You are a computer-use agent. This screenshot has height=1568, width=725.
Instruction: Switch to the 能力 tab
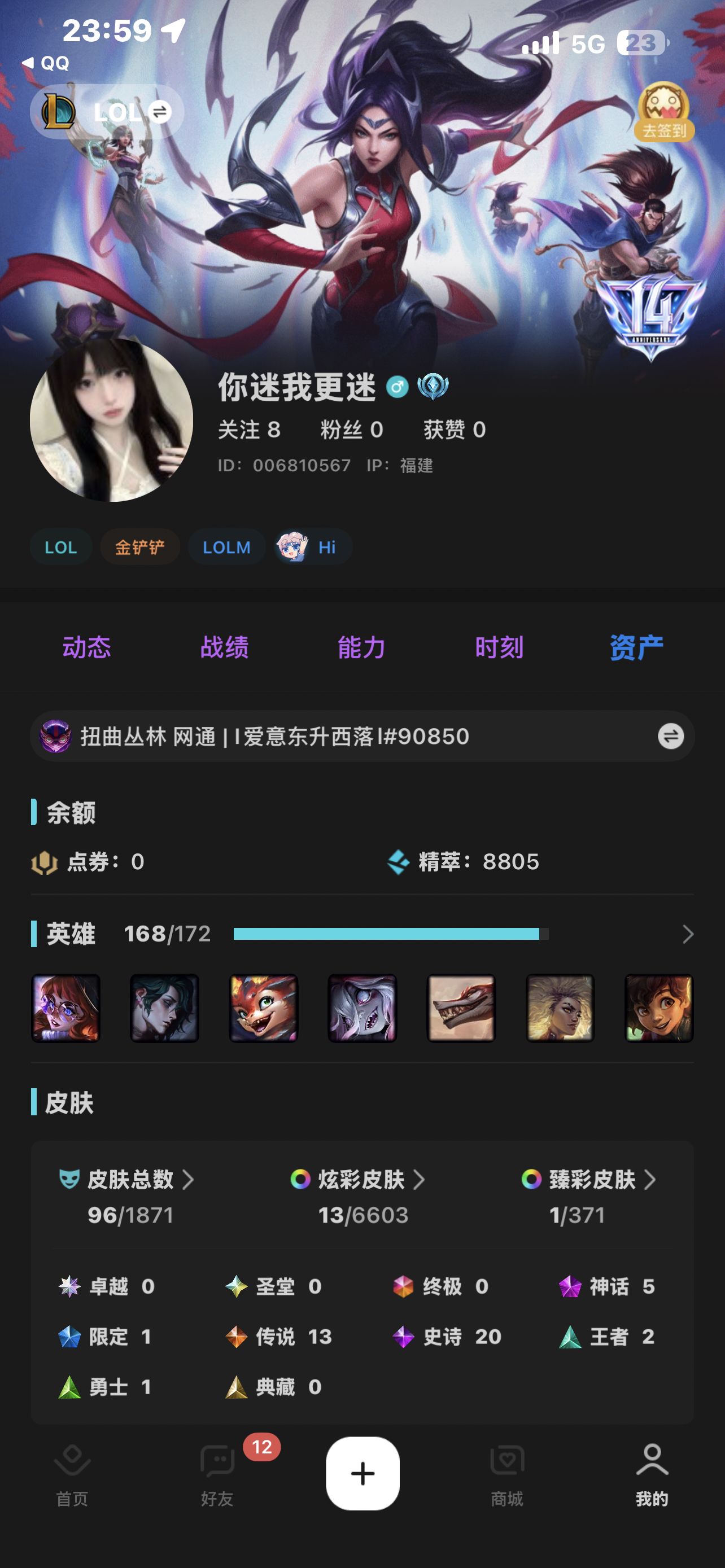point(361,647)
